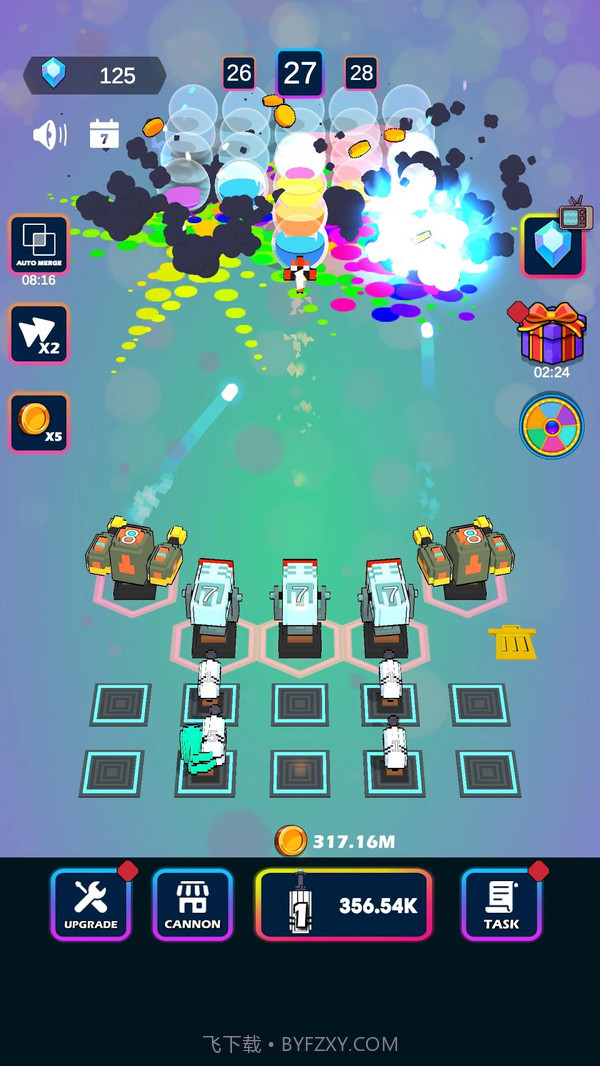Viewport: 600px width, 1066px height.
Task: Mute the game sound
Action: pos(48,135)
